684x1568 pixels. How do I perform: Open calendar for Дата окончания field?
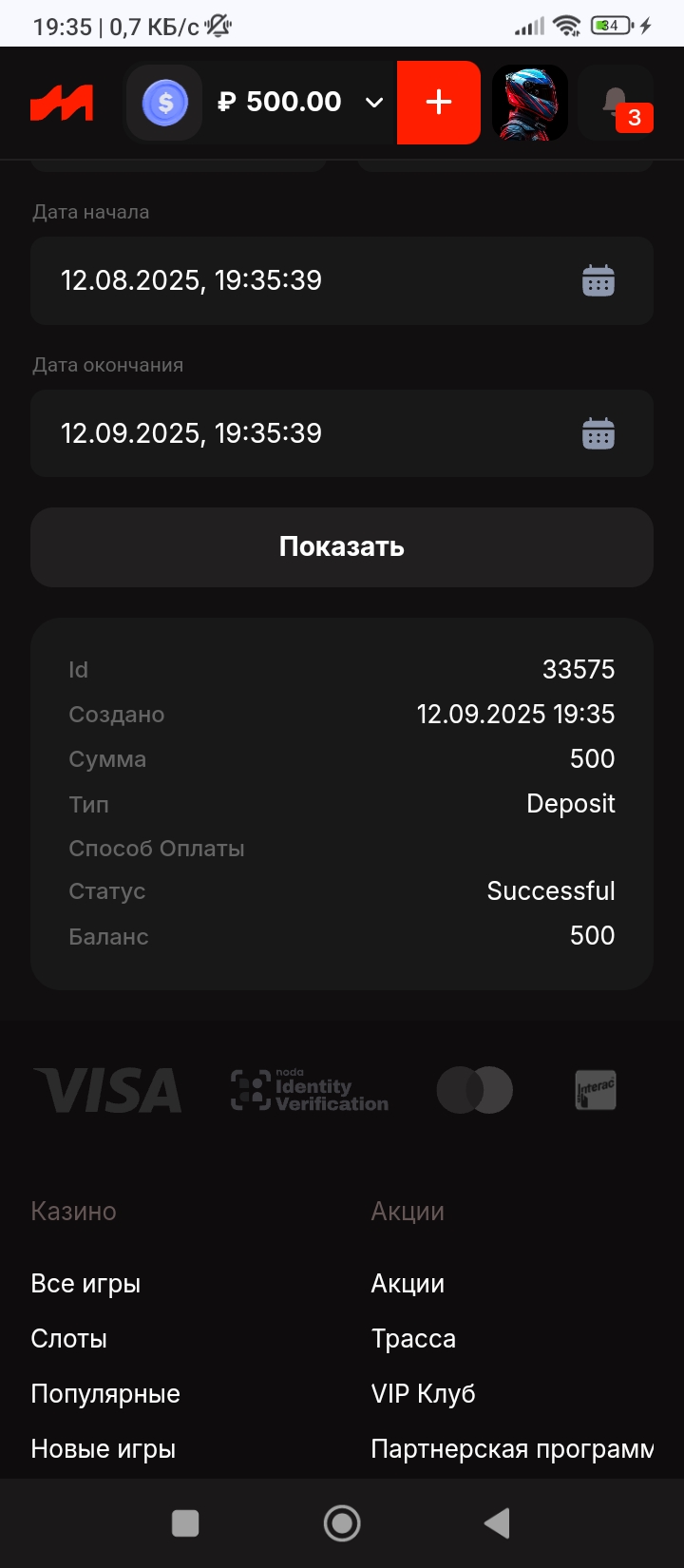[x=598, y=433]
